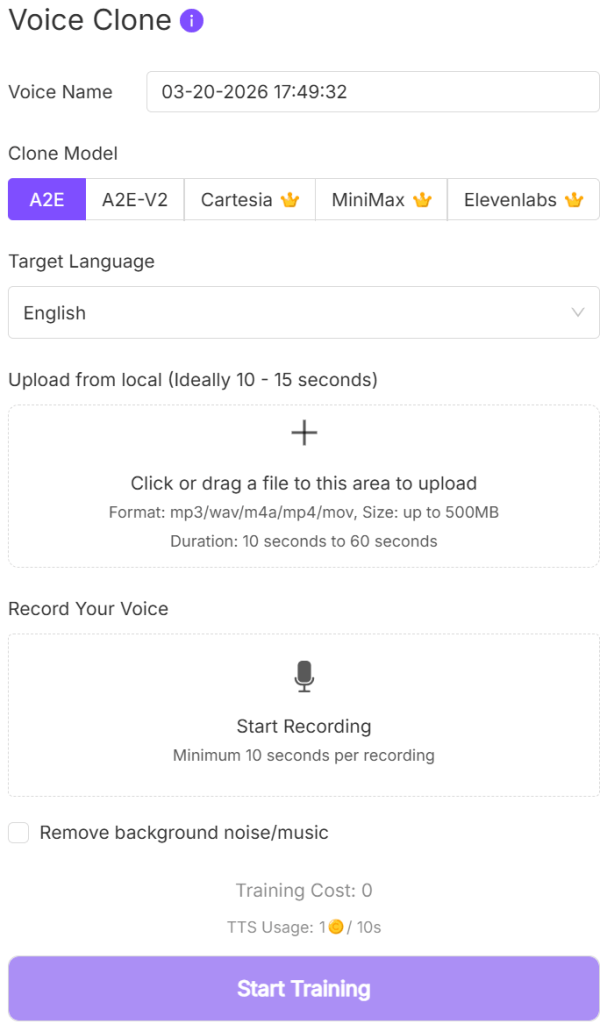Open the Voice Clone info icon
The image size is (607, 1024).
coord(192,21)
